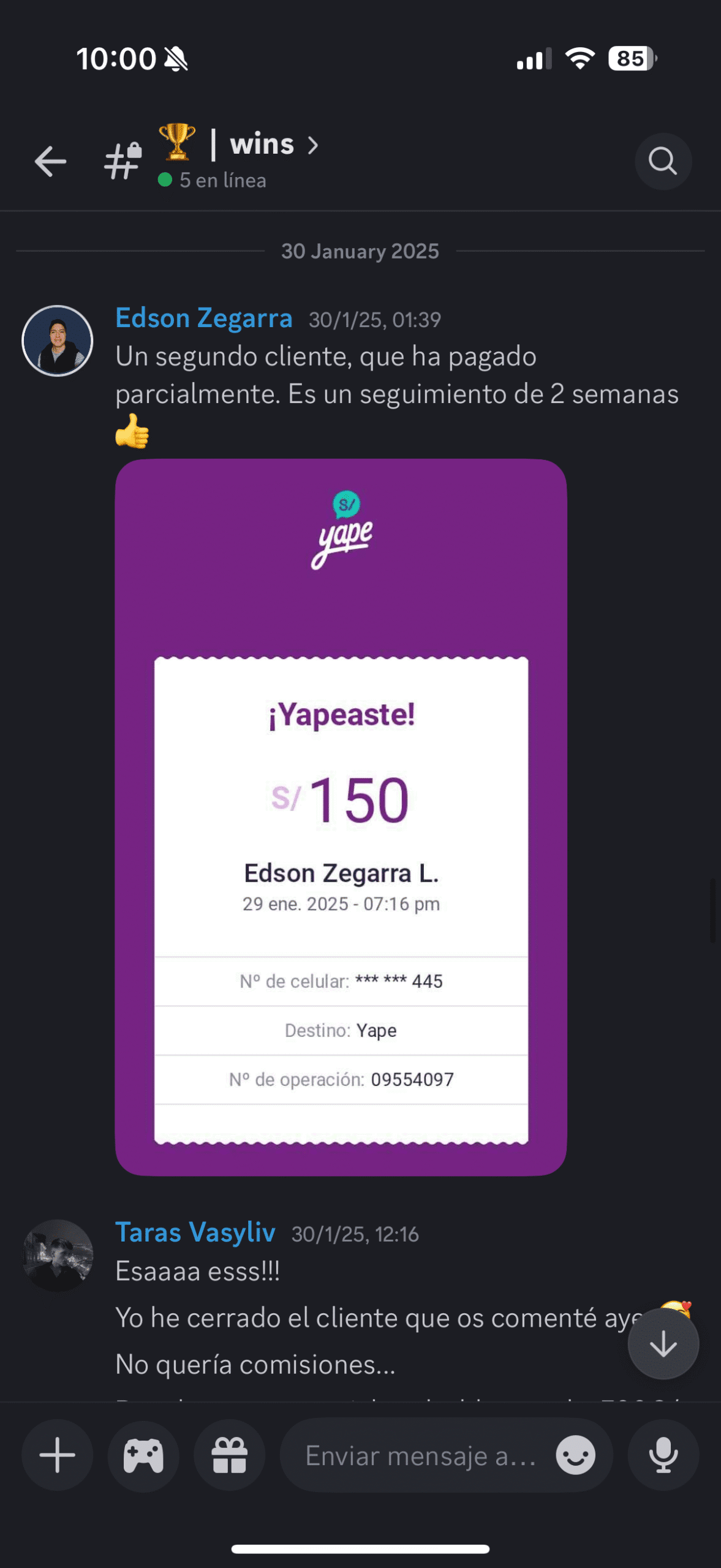Open the Yape receipt image
Image resolution: width=721 pixels, height=1568 pixels.
[x=341, y=817]
